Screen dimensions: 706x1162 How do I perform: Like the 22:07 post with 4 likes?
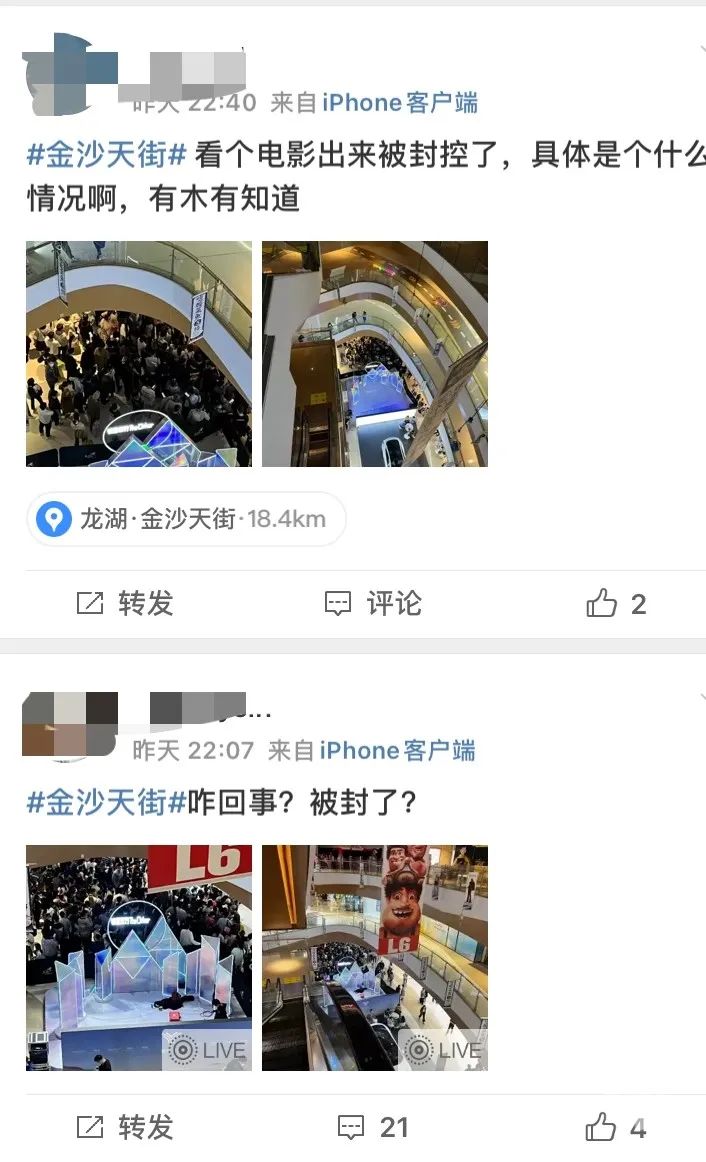(616, 1128)
